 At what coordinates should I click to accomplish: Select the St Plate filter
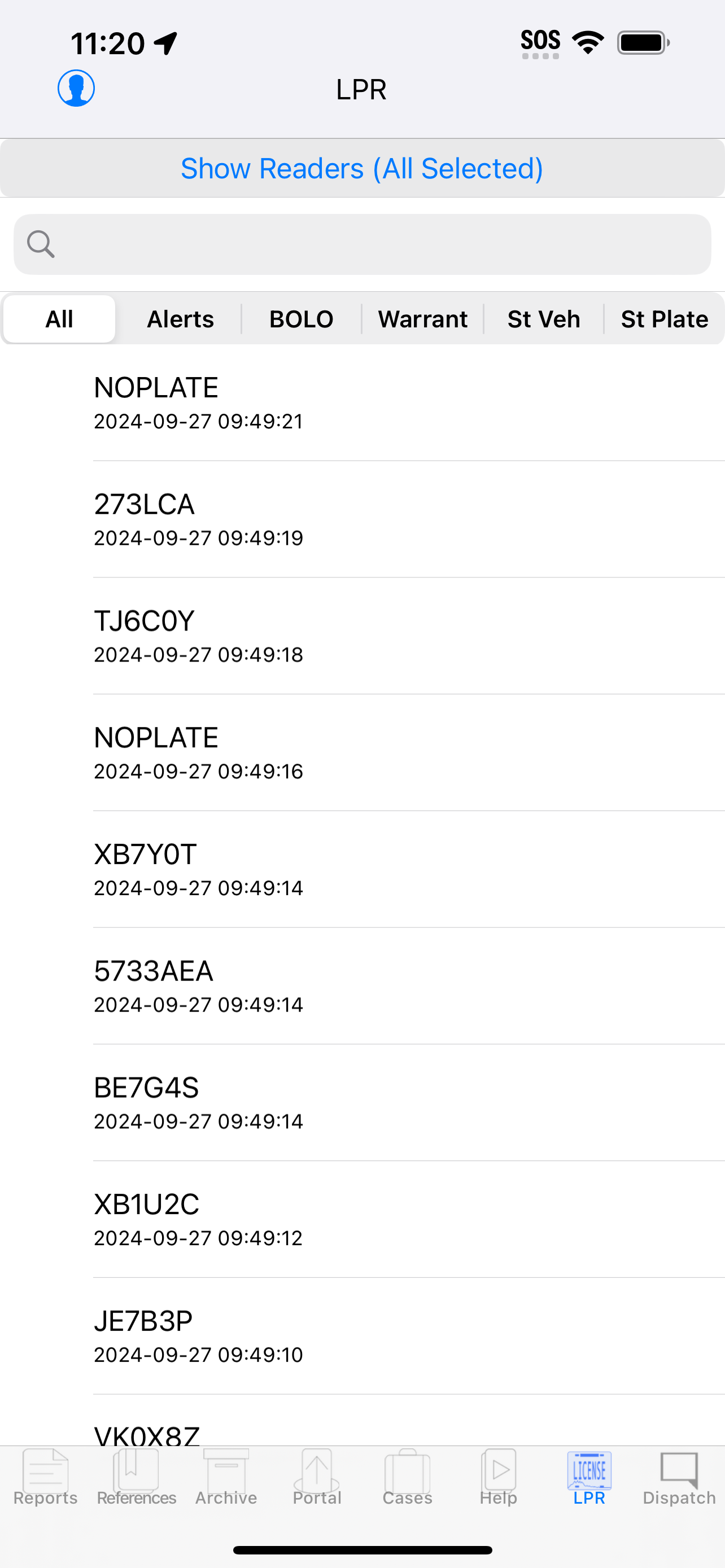click(664, 319)
